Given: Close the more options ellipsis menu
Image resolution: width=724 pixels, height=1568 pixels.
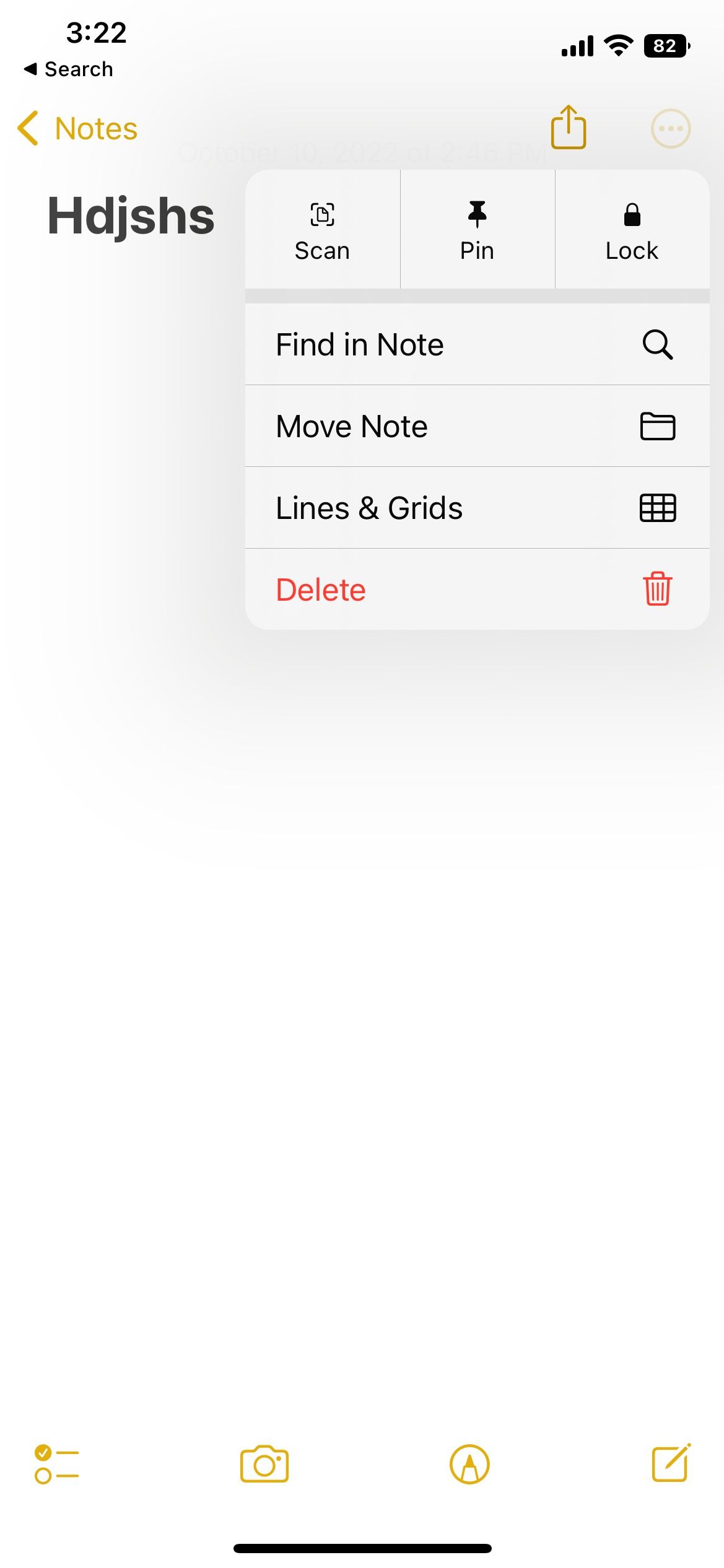Looking at the screenshot, I should coord(670,129).
